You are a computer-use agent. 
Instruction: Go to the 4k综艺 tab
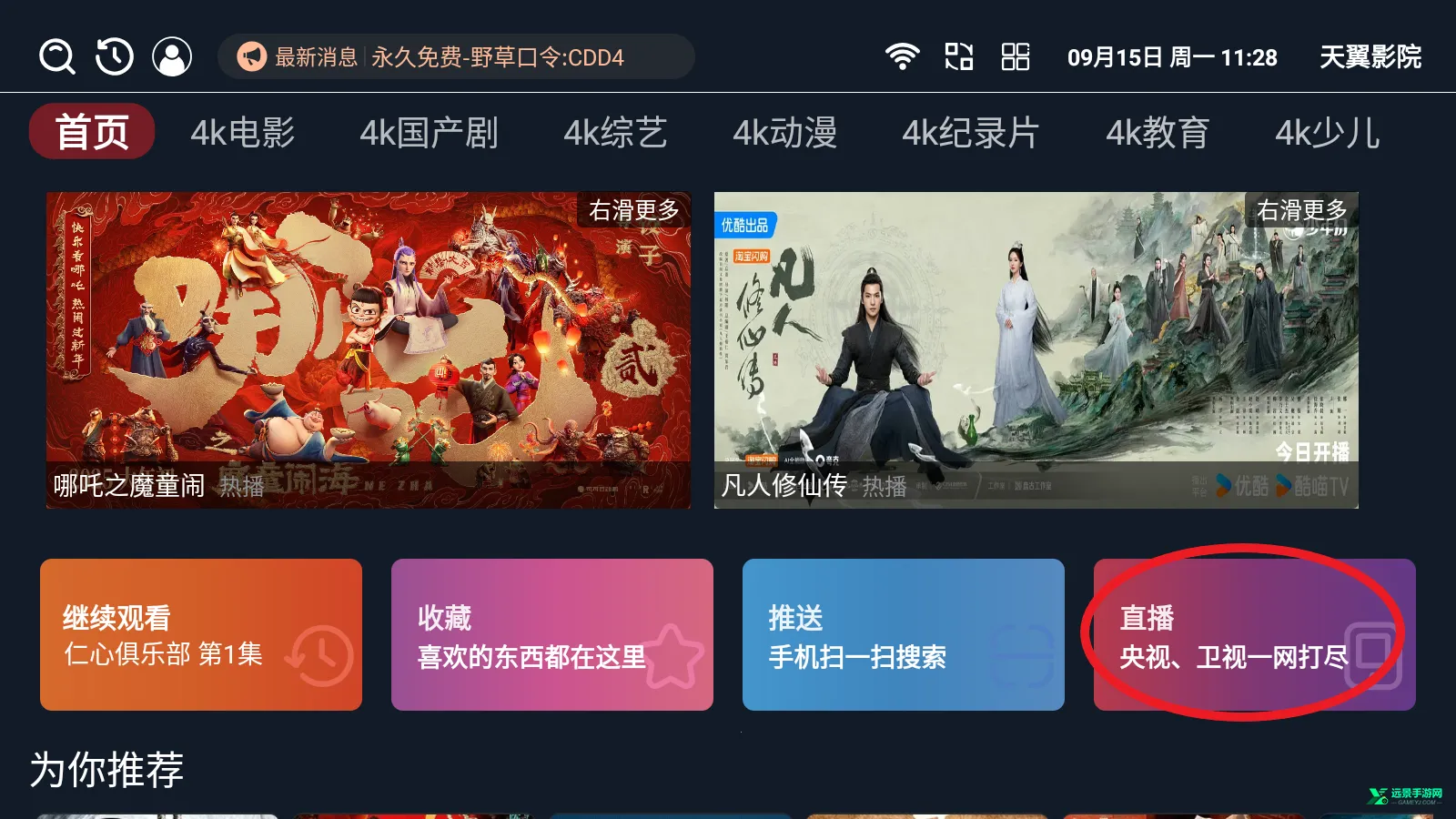615,133
